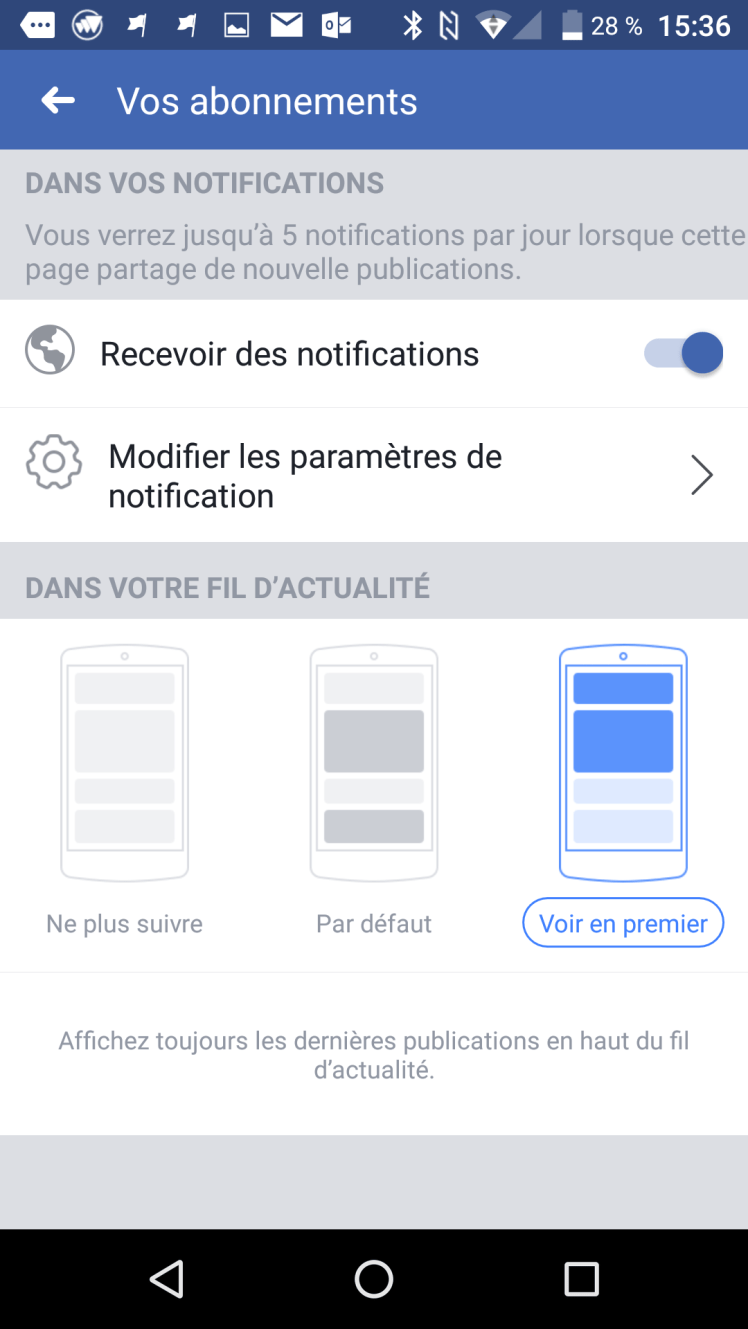The width and height of the screenshot is (748, 1329).
Task: Open the Gallery icon in the status bar
Action: tap(237, 24)
